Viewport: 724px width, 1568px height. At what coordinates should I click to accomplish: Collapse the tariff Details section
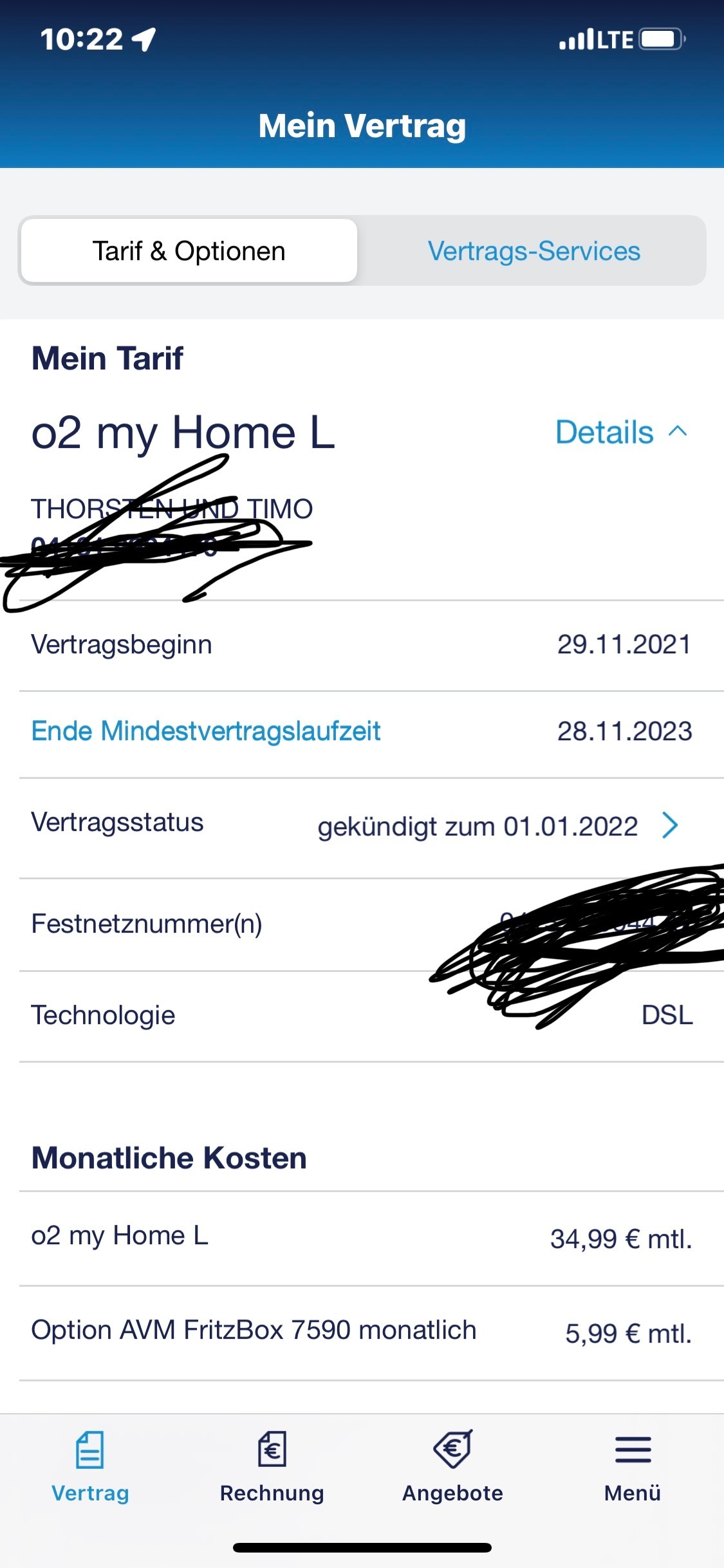622,432
